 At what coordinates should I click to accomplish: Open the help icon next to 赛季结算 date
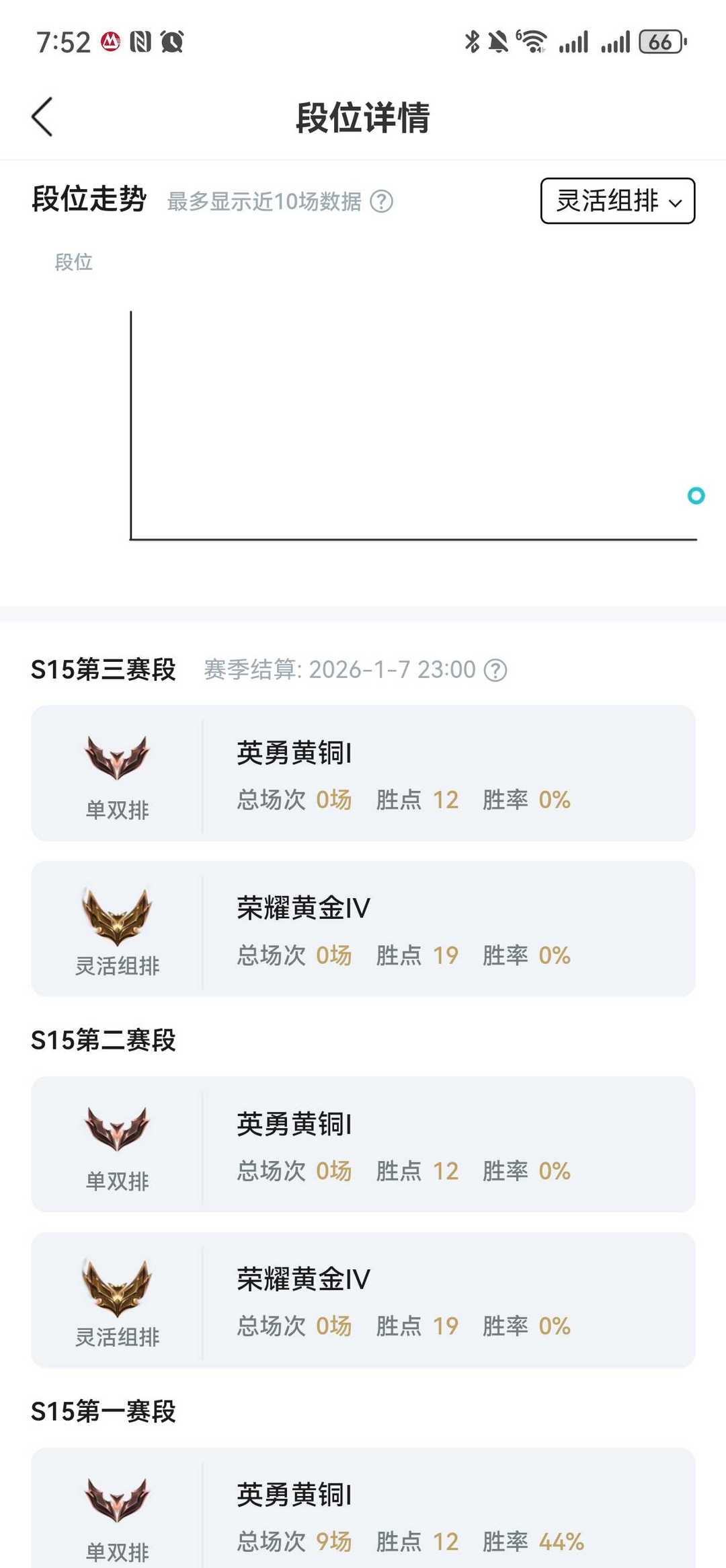(x=495, y=670)
